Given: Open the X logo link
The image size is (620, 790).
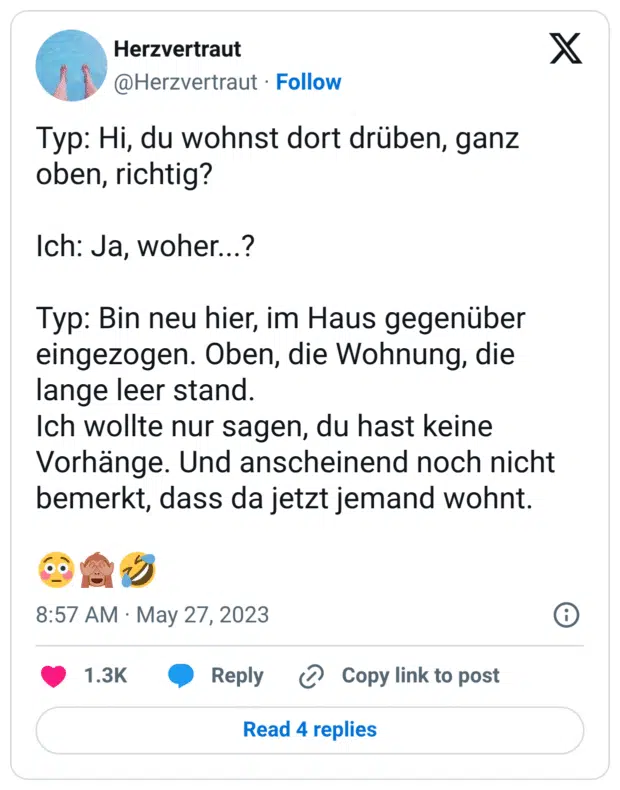Looking at the screenshot, I should (x=566, y=49).
